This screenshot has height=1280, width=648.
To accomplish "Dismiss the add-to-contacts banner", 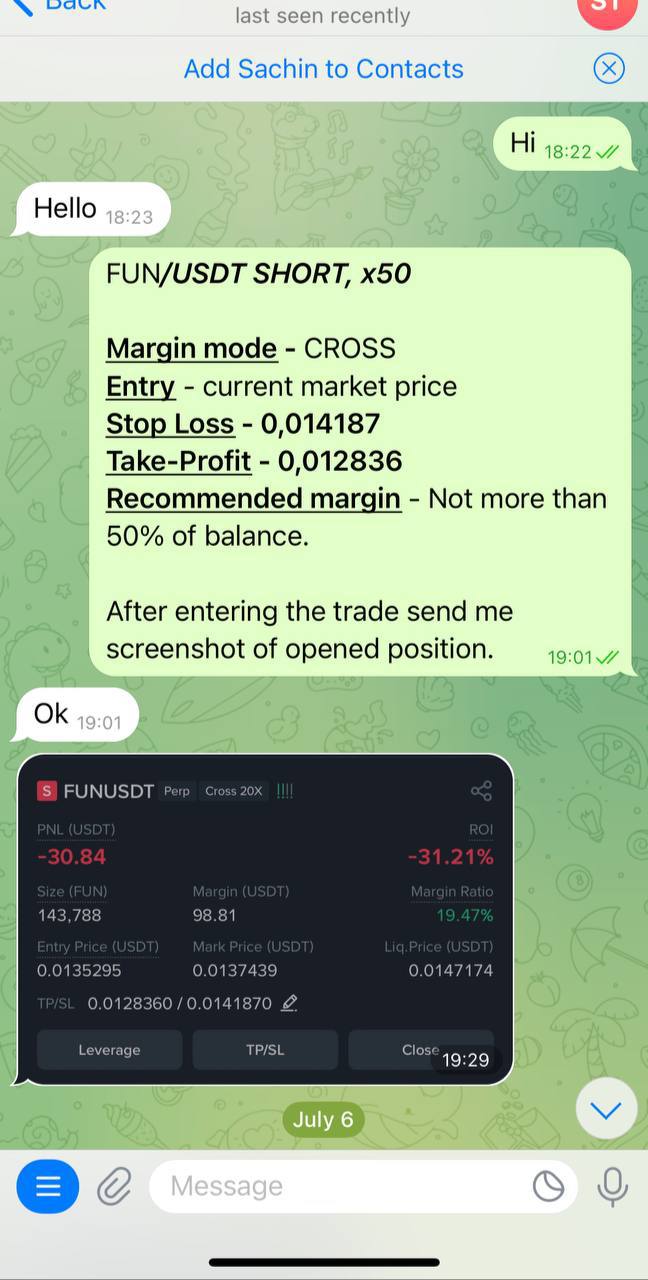I will (x=608, y=68).
